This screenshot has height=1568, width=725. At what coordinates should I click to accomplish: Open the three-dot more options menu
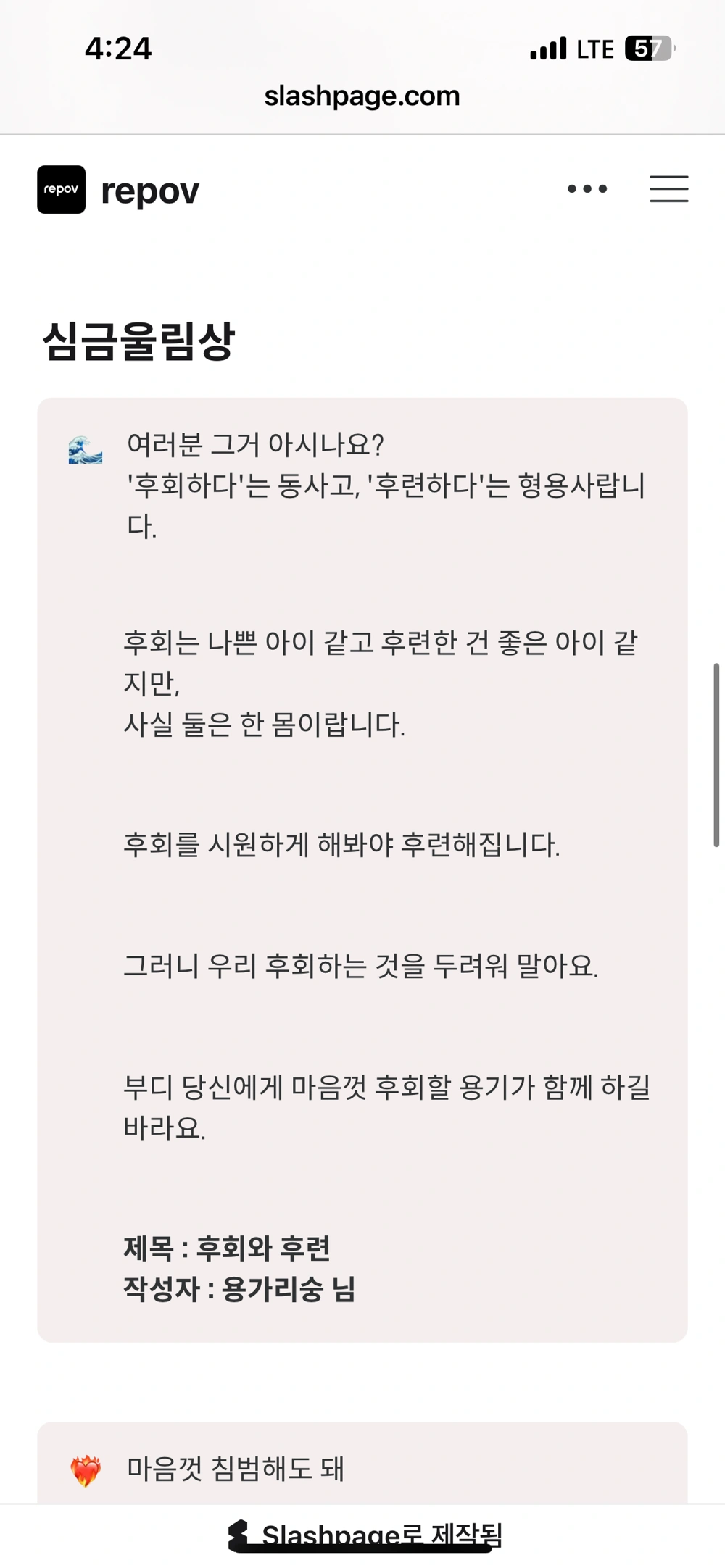pyautogui.click(x=587, y=189)
